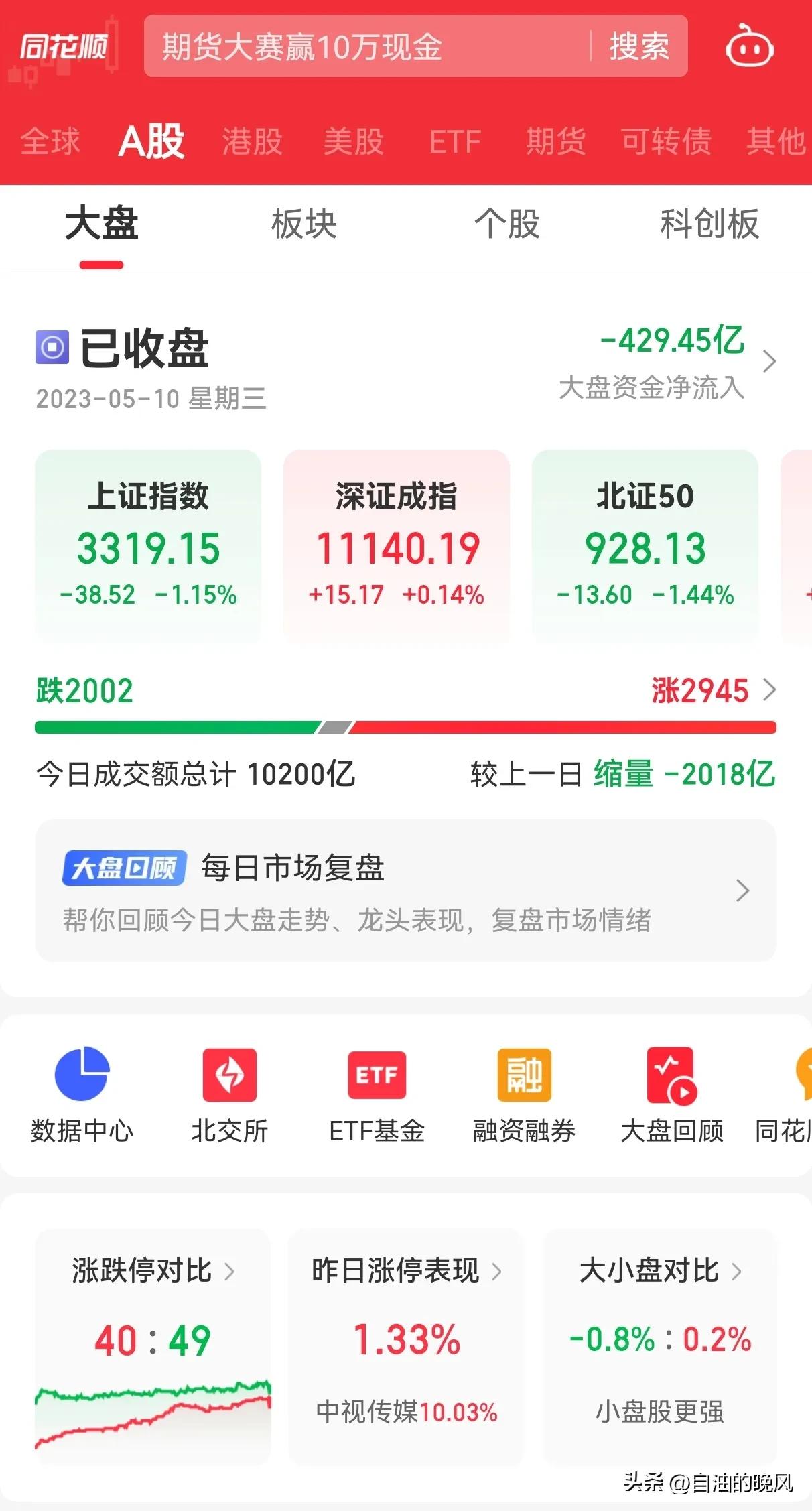Tap the robot assistant icon top right
The width and height of the screenshot is (812, 1511).
coord(750,47)
